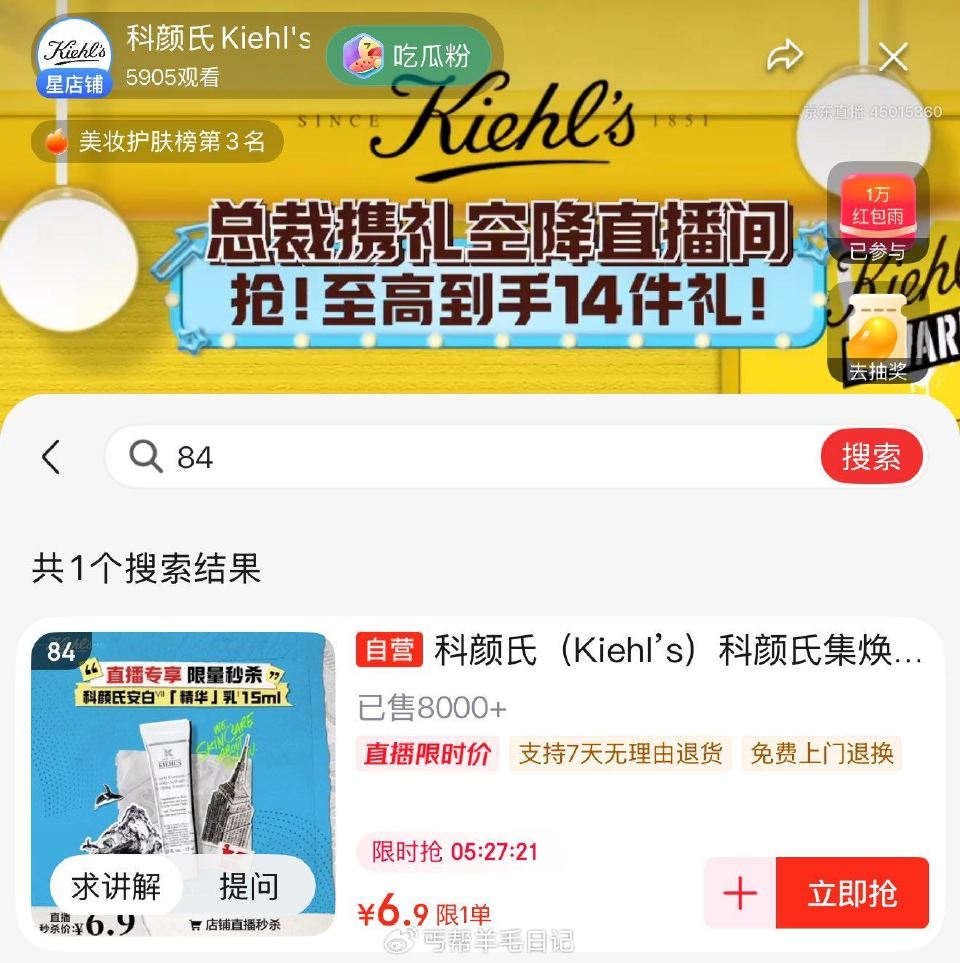Tap the + stepper to add the item
960x963 pixels.
(x=737, y=893)
